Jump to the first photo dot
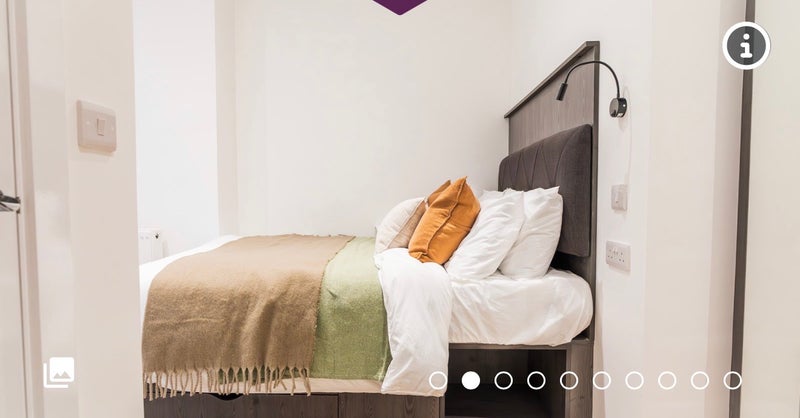The width and height of the screenshot is (800, 418). pyautogui.click(x=438, y=380)
